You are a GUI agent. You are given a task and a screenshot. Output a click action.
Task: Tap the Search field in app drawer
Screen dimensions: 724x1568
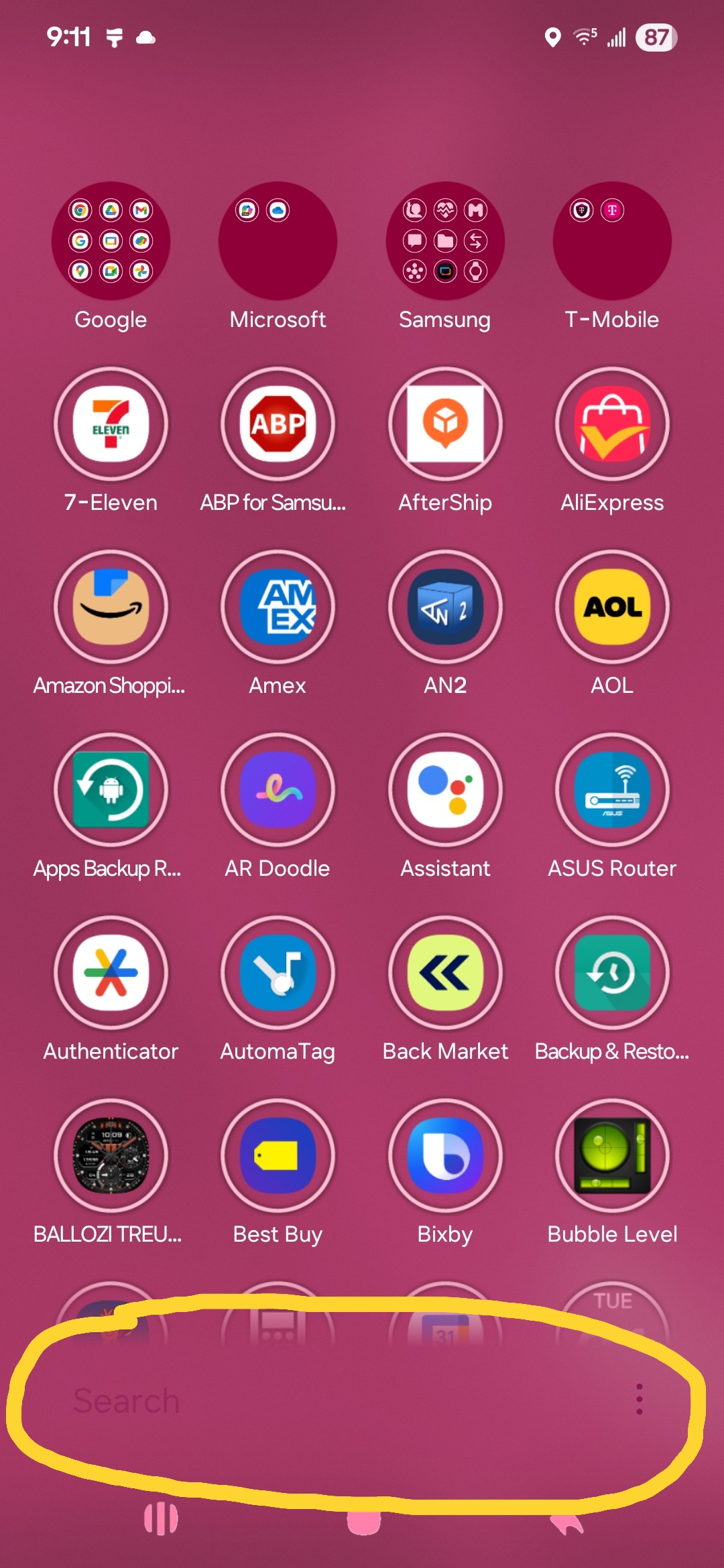[335, 1400]
